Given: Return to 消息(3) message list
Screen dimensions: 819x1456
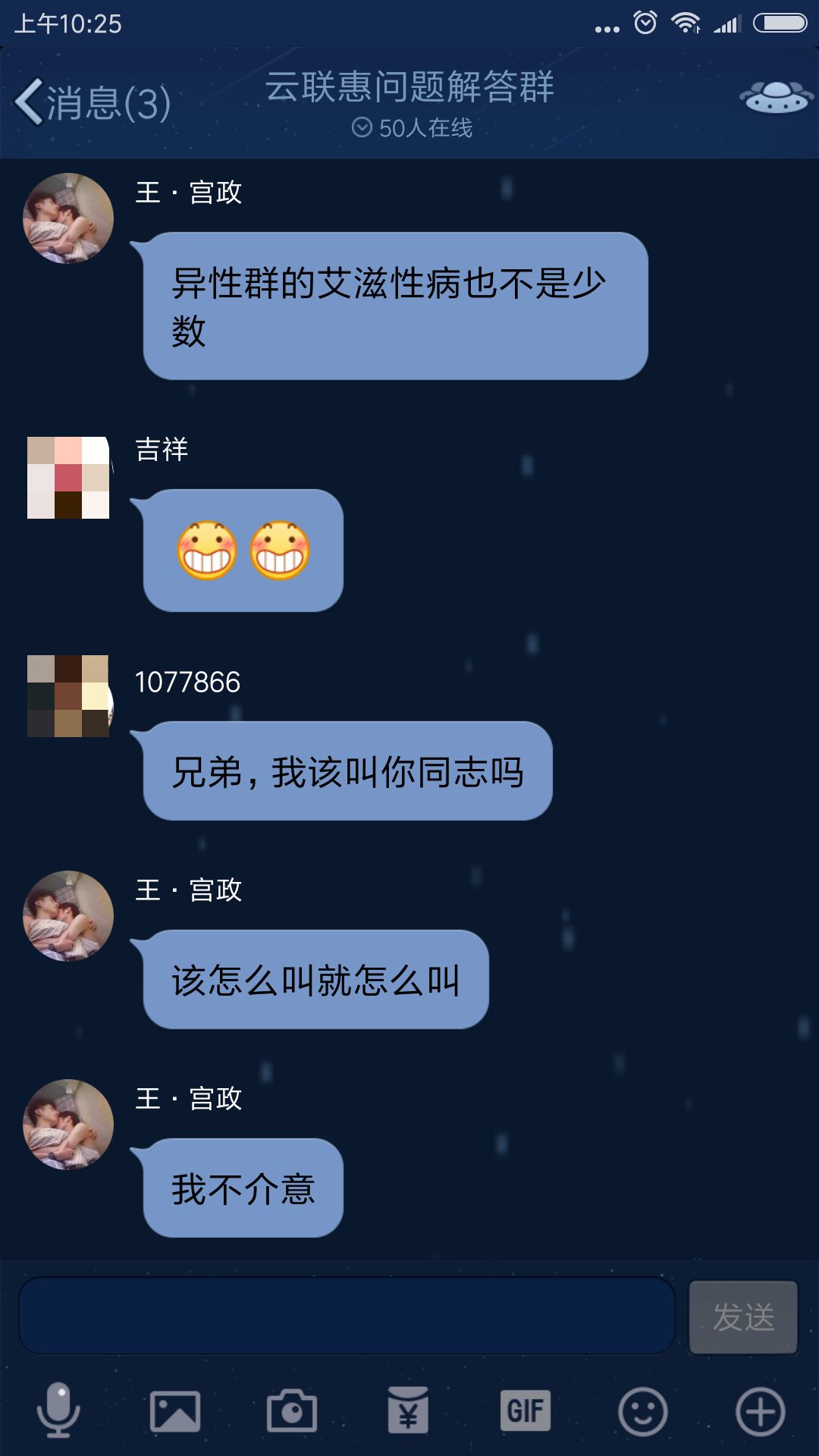Looking at the screenshot, I should 106,101.
